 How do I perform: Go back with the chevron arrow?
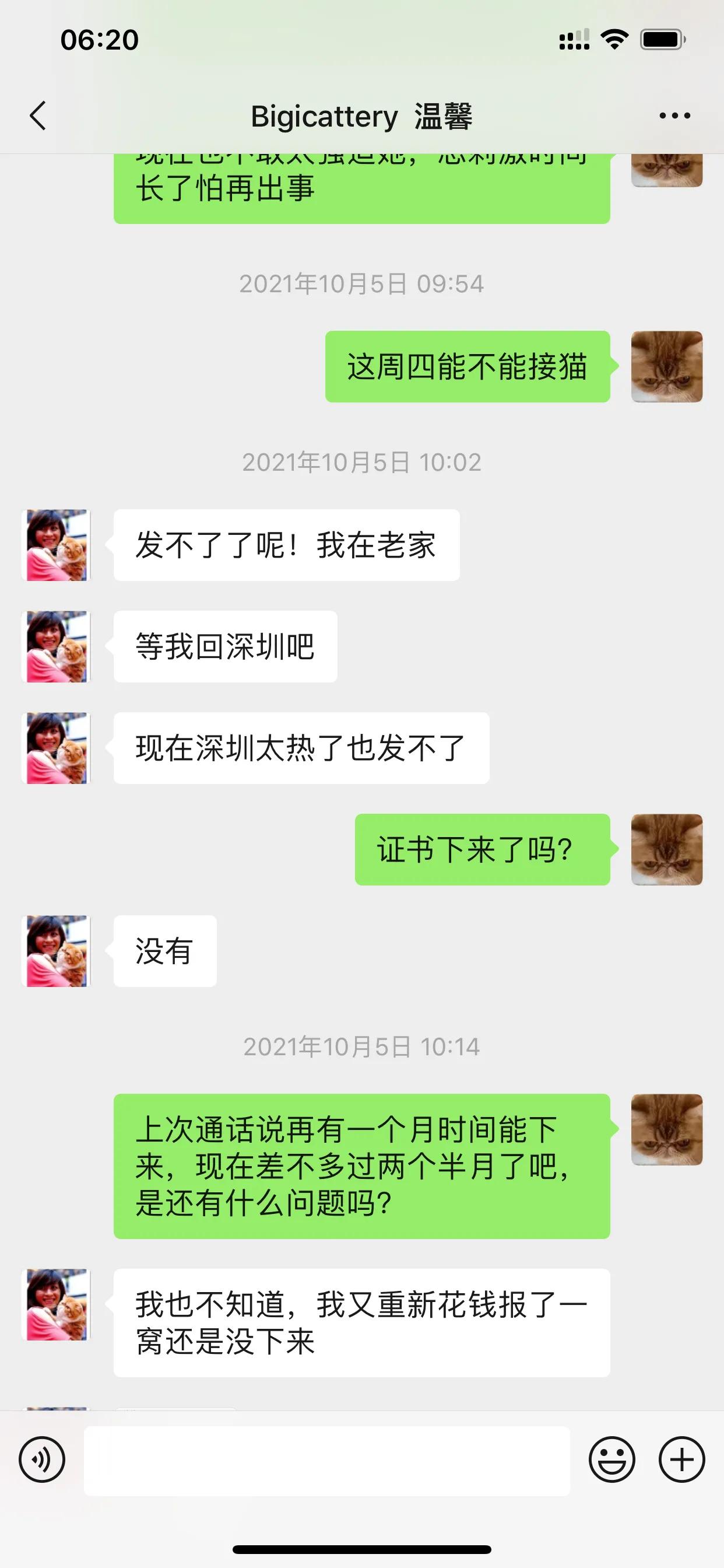(38, 116)
